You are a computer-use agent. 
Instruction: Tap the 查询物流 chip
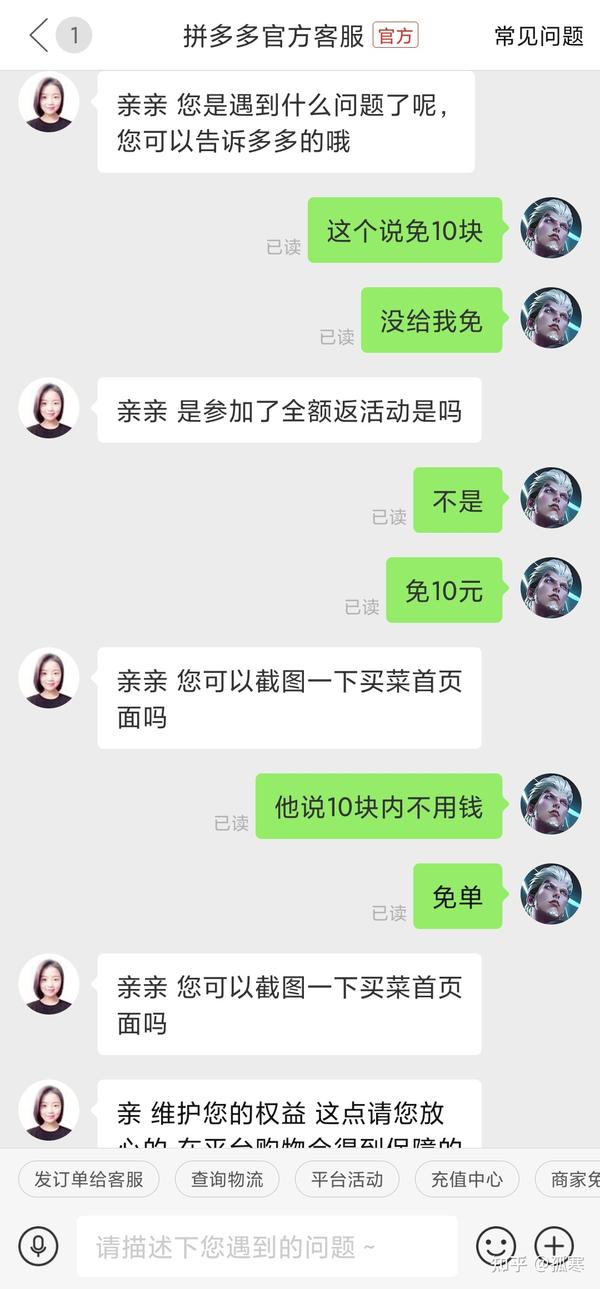click(x=227, y=1179)
